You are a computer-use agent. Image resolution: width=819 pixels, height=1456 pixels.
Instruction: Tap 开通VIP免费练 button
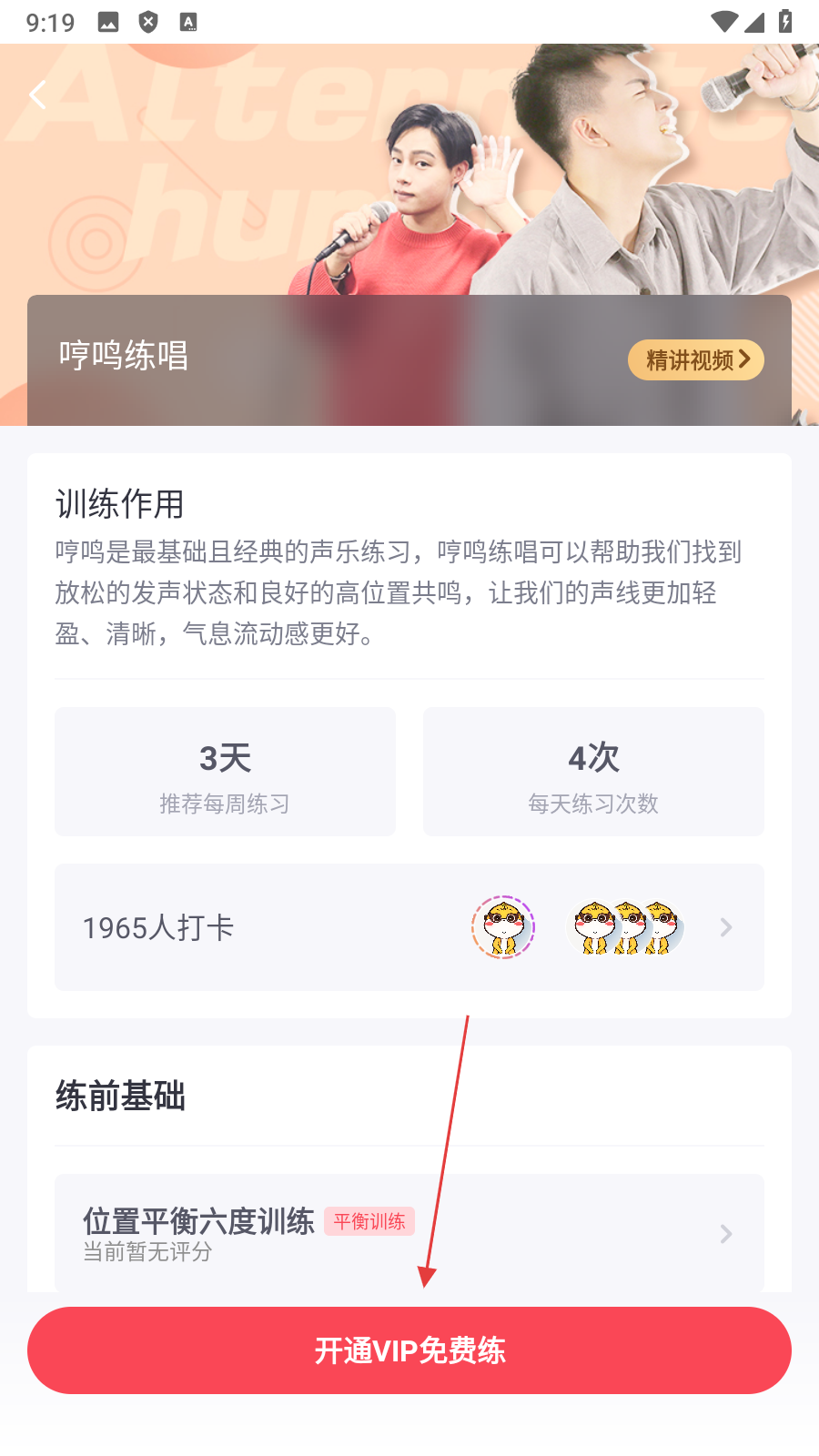409,1350
